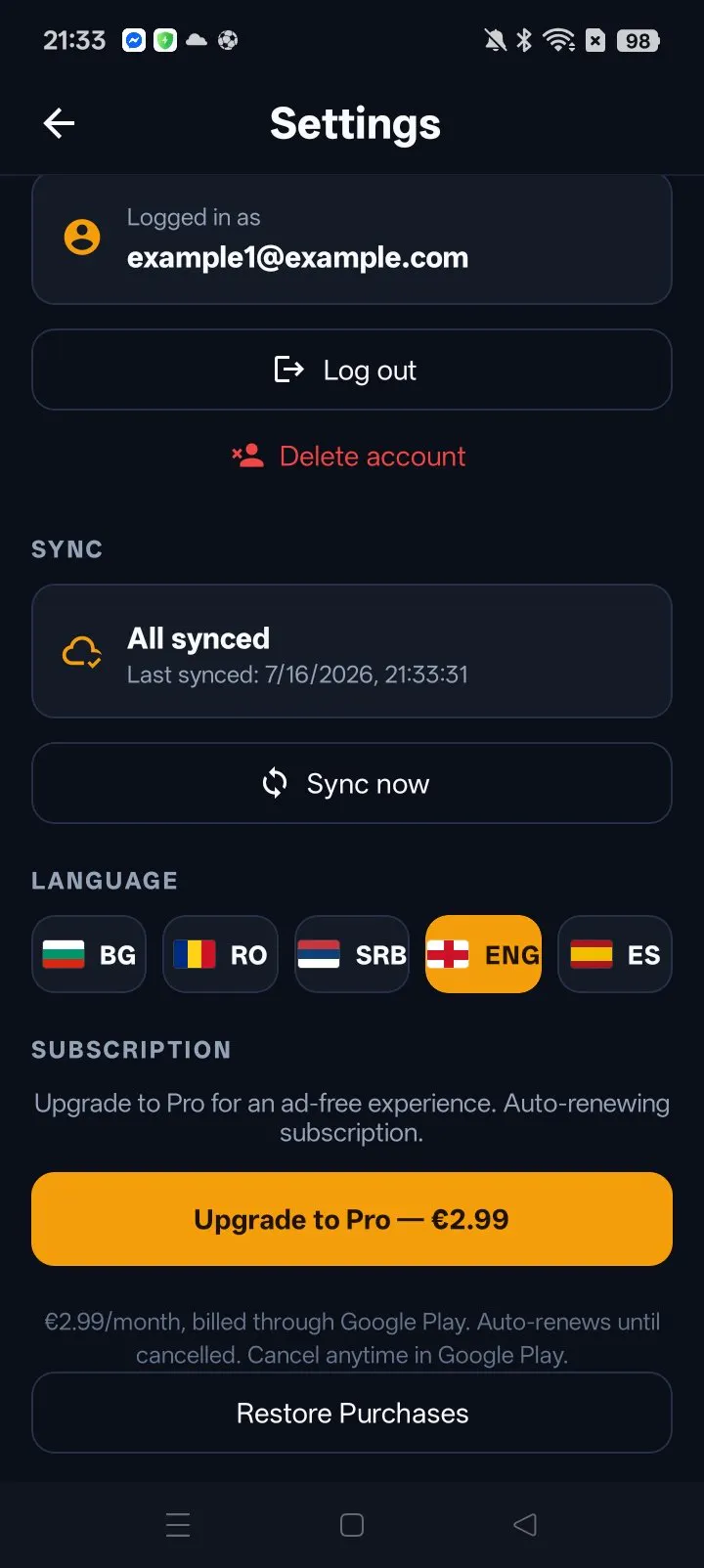This screenshot has height=1568, width=704.
Task: Choose SRB as the language
Action: point(352,954)
